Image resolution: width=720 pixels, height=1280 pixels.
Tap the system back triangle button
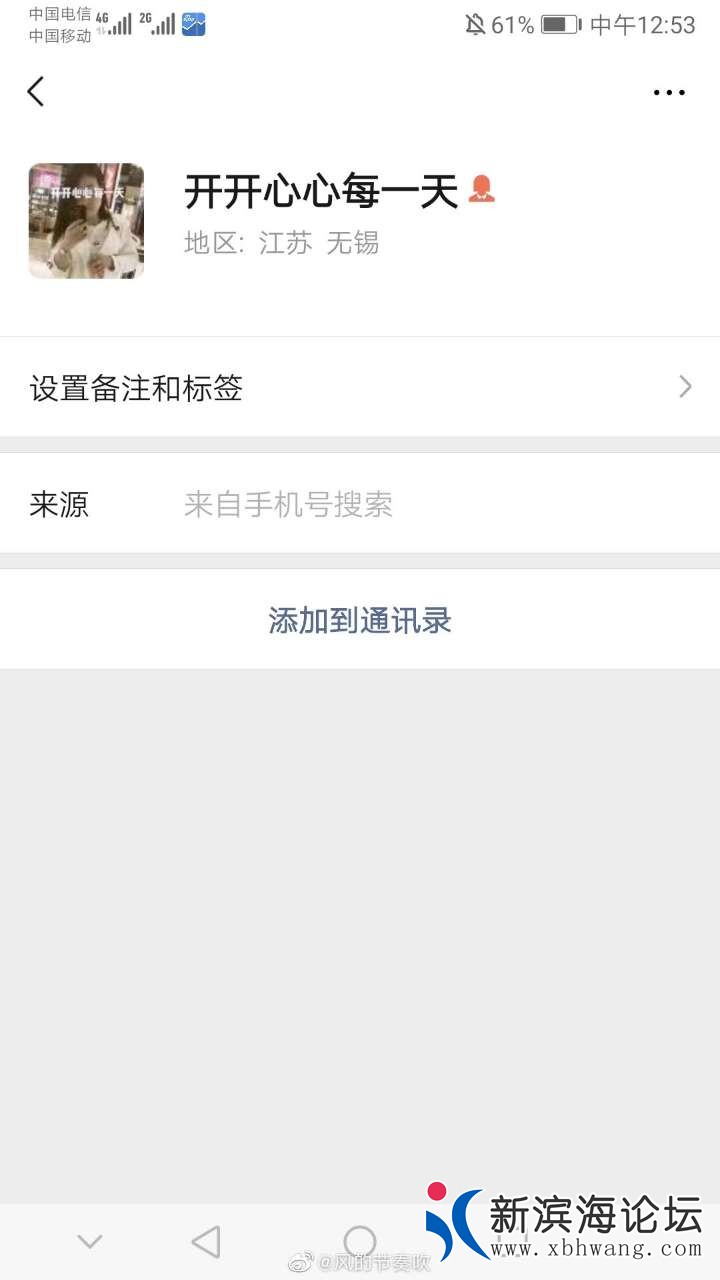[x=205, y=1242]
